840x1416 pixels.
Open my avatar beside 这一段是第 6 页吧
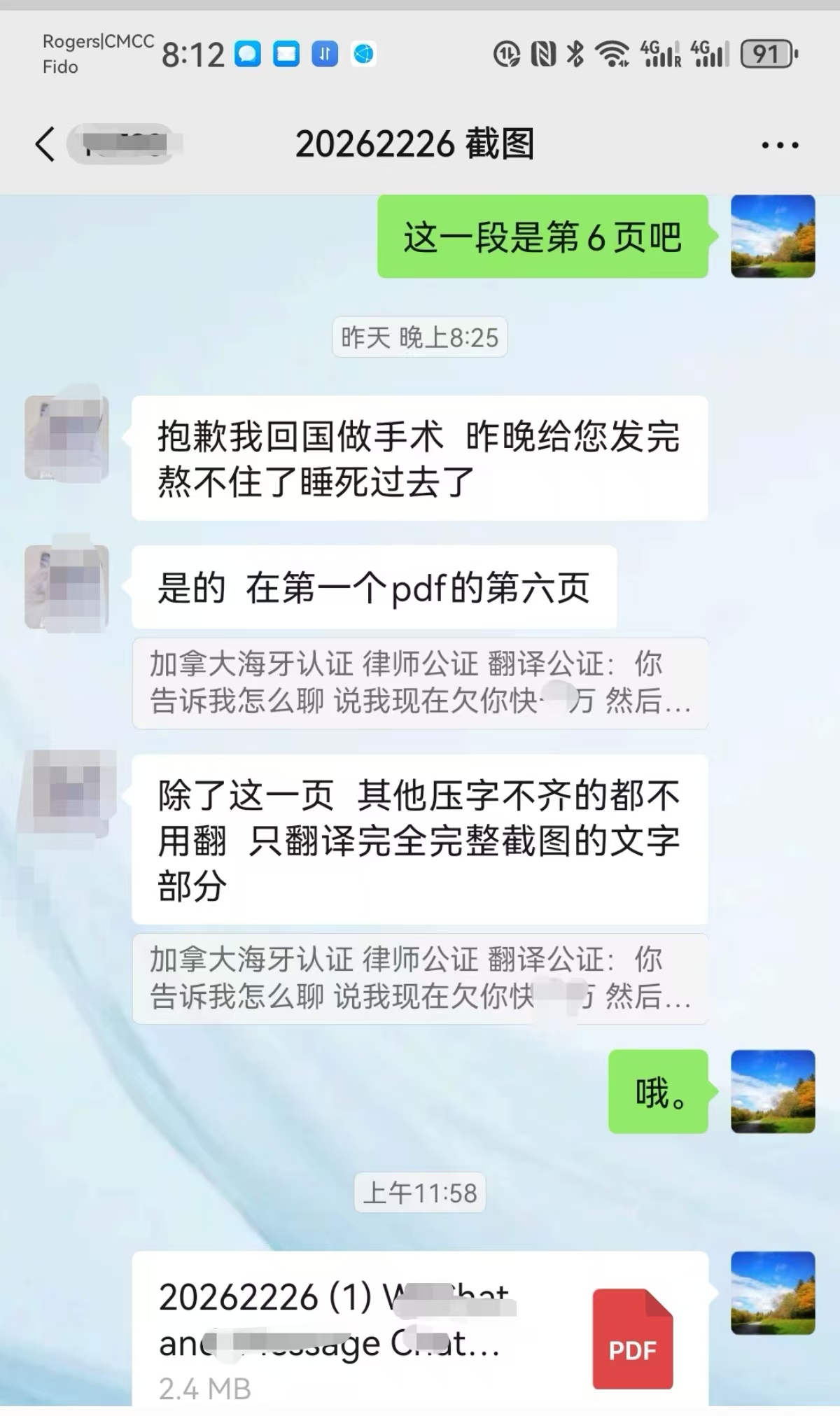pyautogui.click(x=773, y=237)
